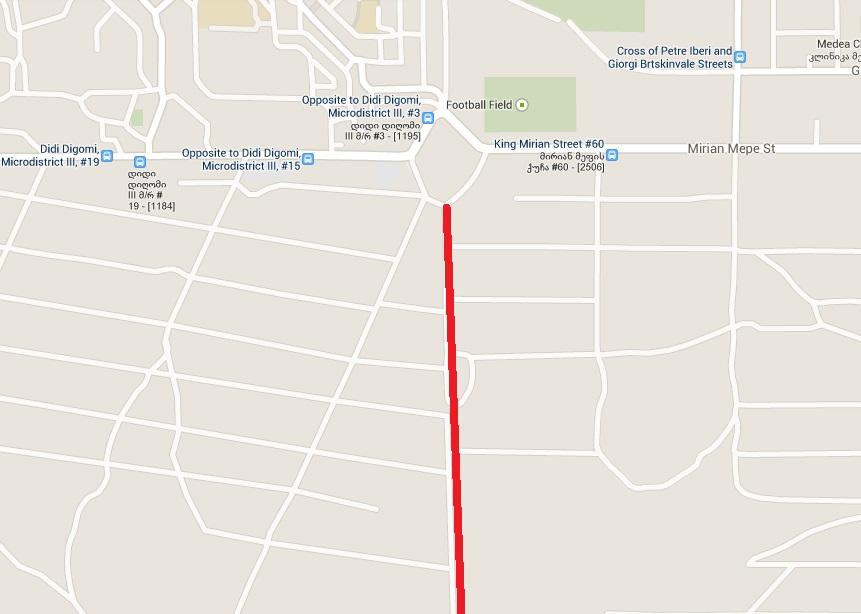861x614 pixels.
Task: Select King Mirian Street #60 bus stop
Action: [612, 155]
